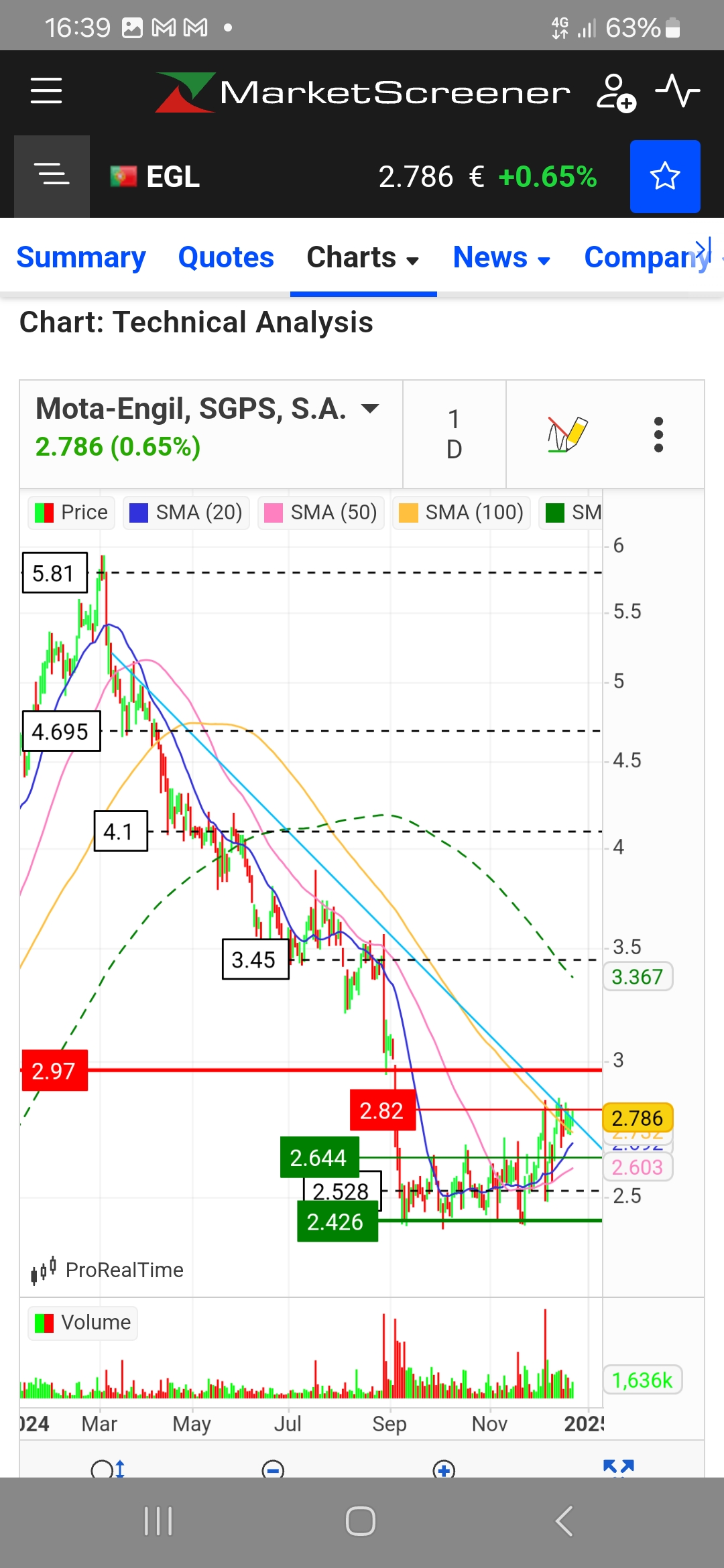This screenshot has height=1568, width=724.
Task: Toggle the SMA (20) indicator chip
Action: [186, 513]
